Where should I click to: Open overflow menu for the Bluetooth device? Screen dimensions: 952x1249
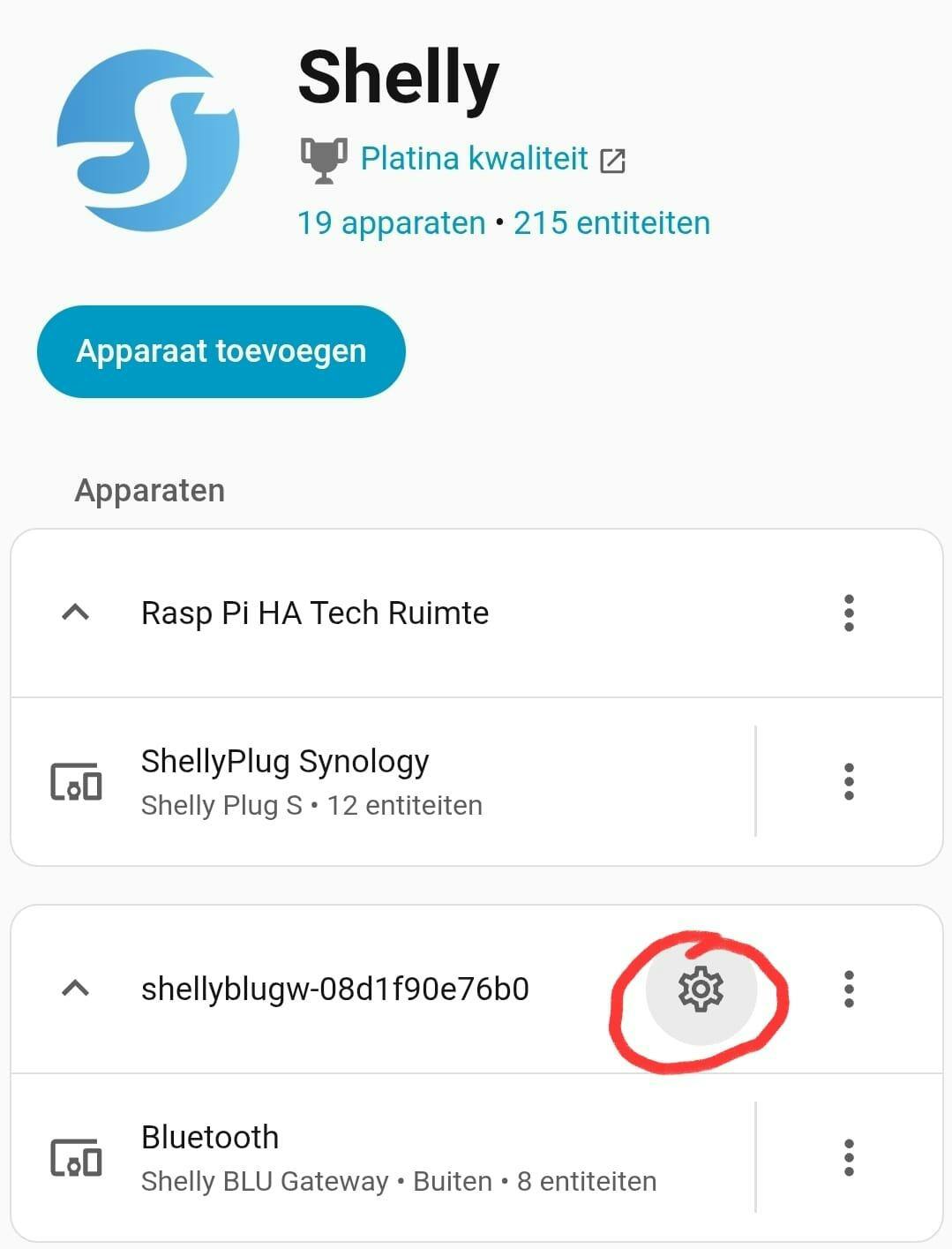coord(849,1157)
